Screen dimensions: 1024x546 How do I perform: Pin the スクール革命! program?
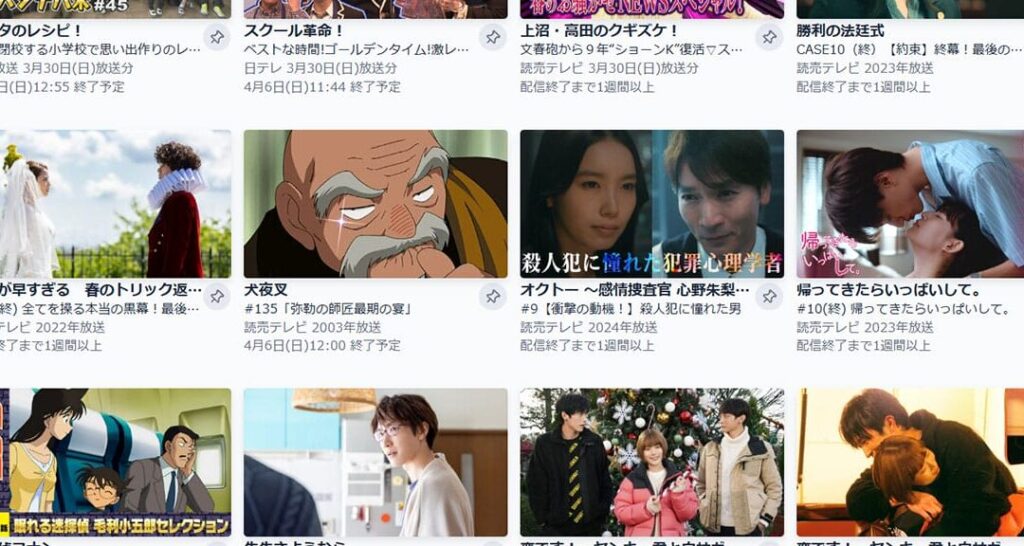[x=492, y=38]
